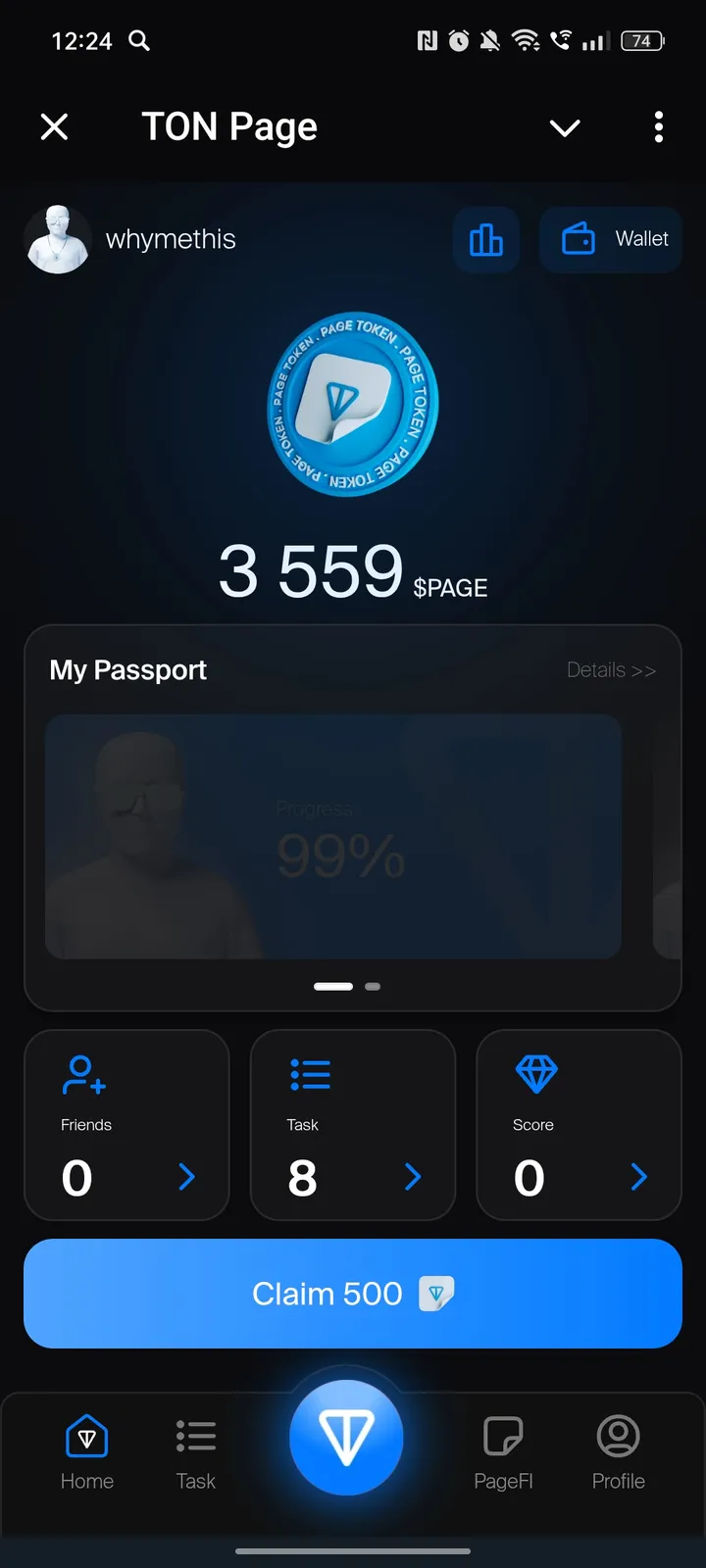Open whymethis profile avatar
The image size is (706, 1568).
pos(58,239)
